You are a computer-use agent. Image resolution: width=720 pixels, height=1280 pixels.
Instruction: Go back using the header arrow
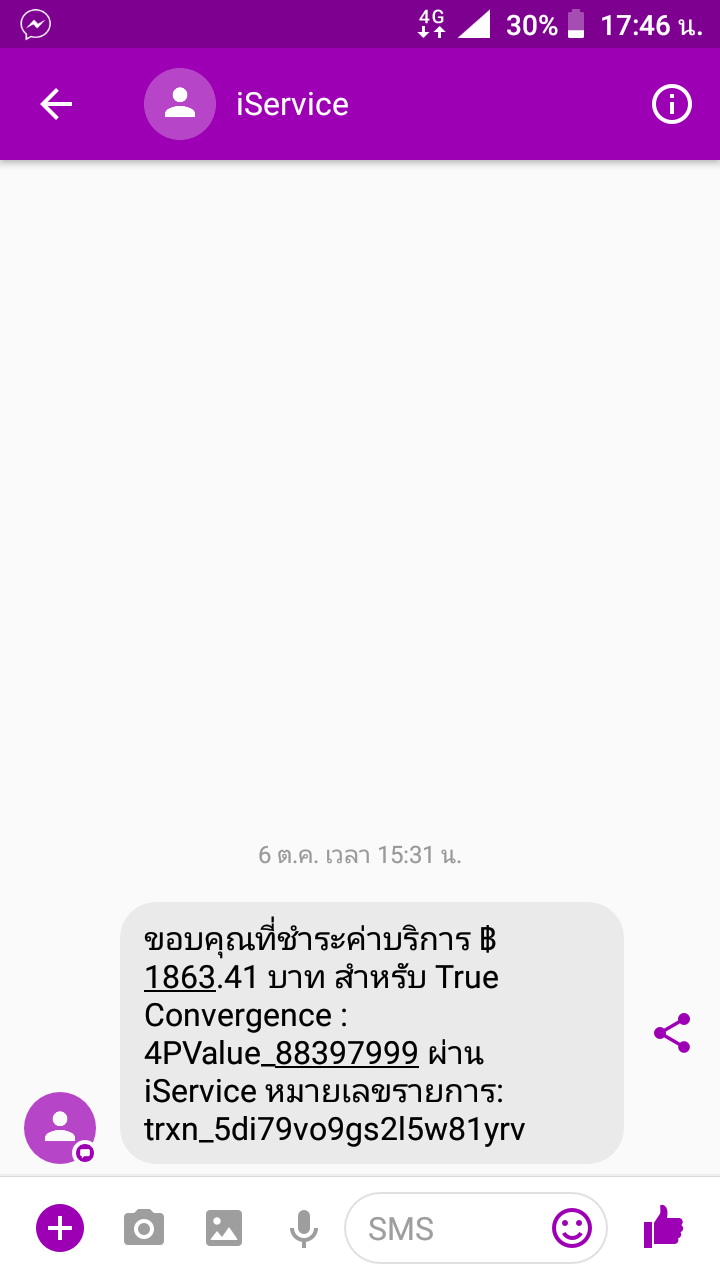[56, 104]
